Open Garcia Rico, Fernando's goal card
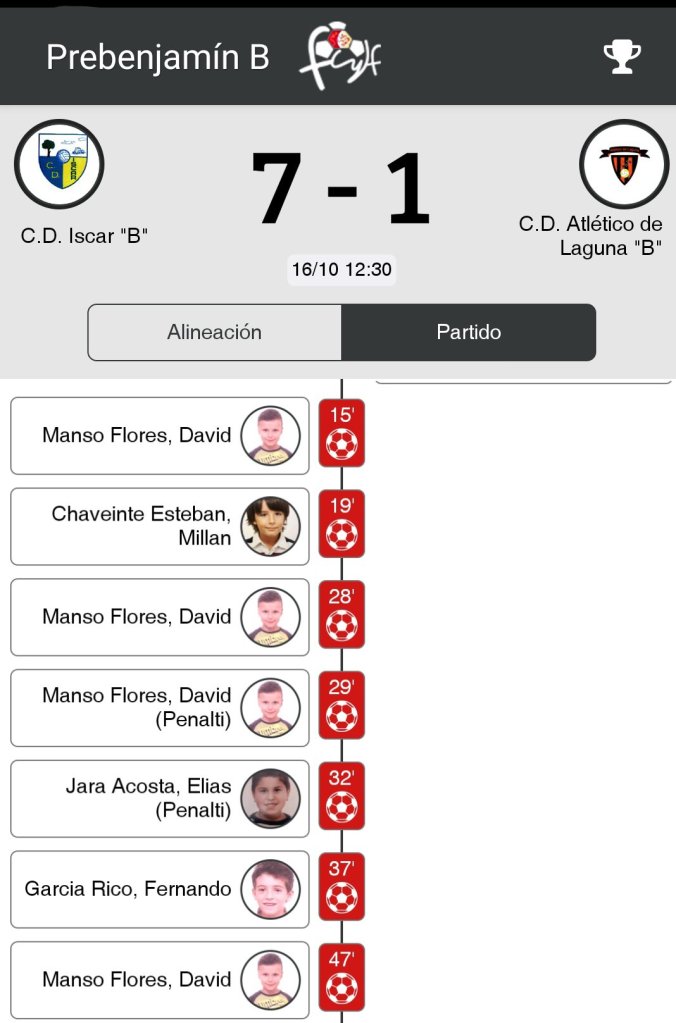The image size is (676, 1023). 160,889
